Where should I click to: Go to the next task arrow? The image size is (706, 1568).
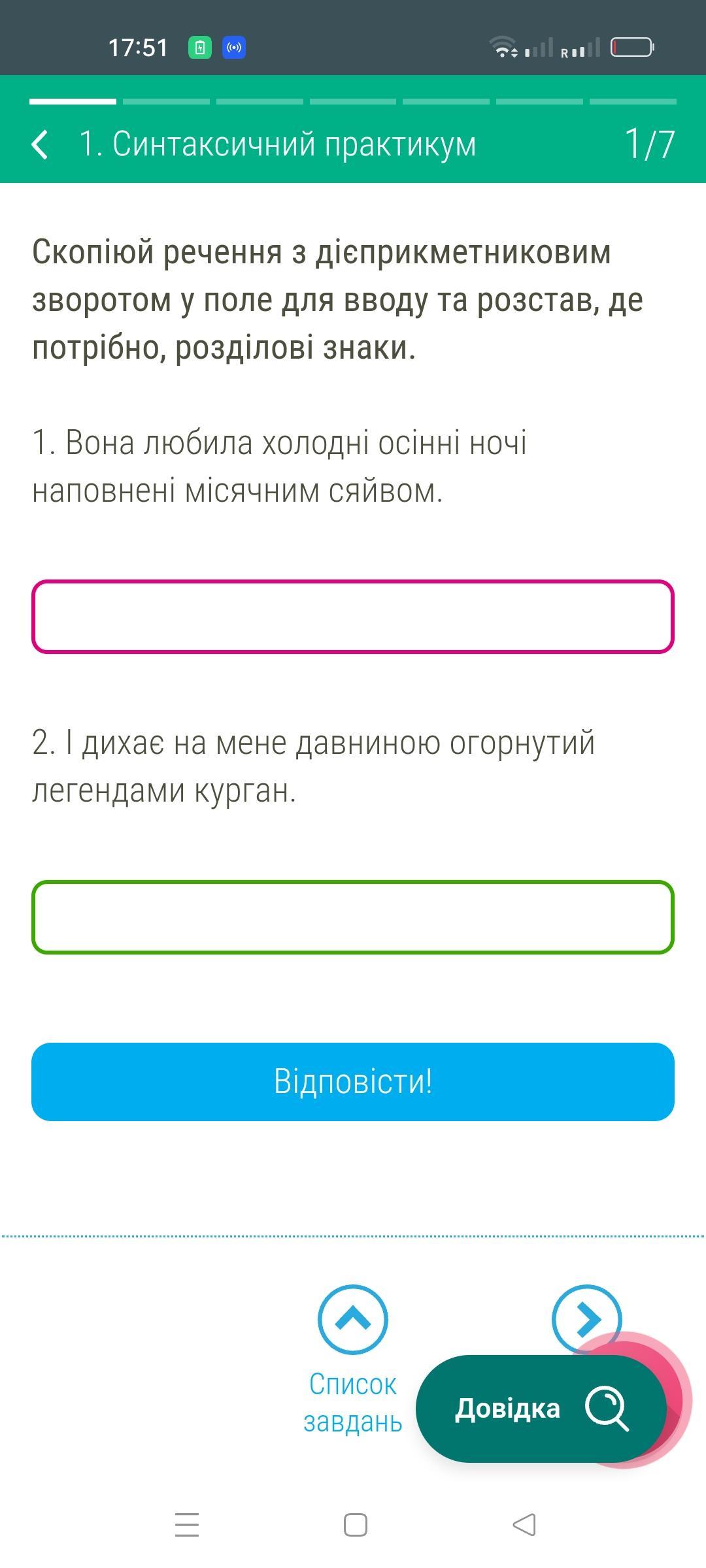[586, 1318]
